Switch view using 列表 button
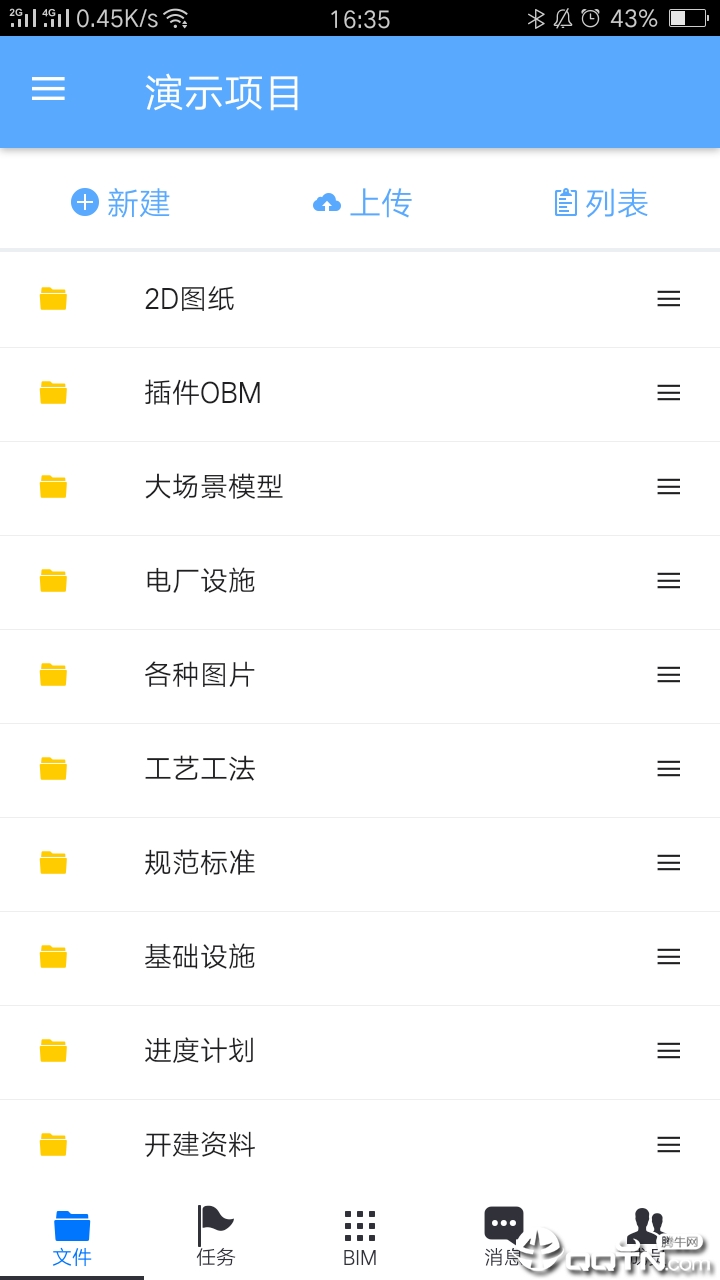 (x=601, y=203)
